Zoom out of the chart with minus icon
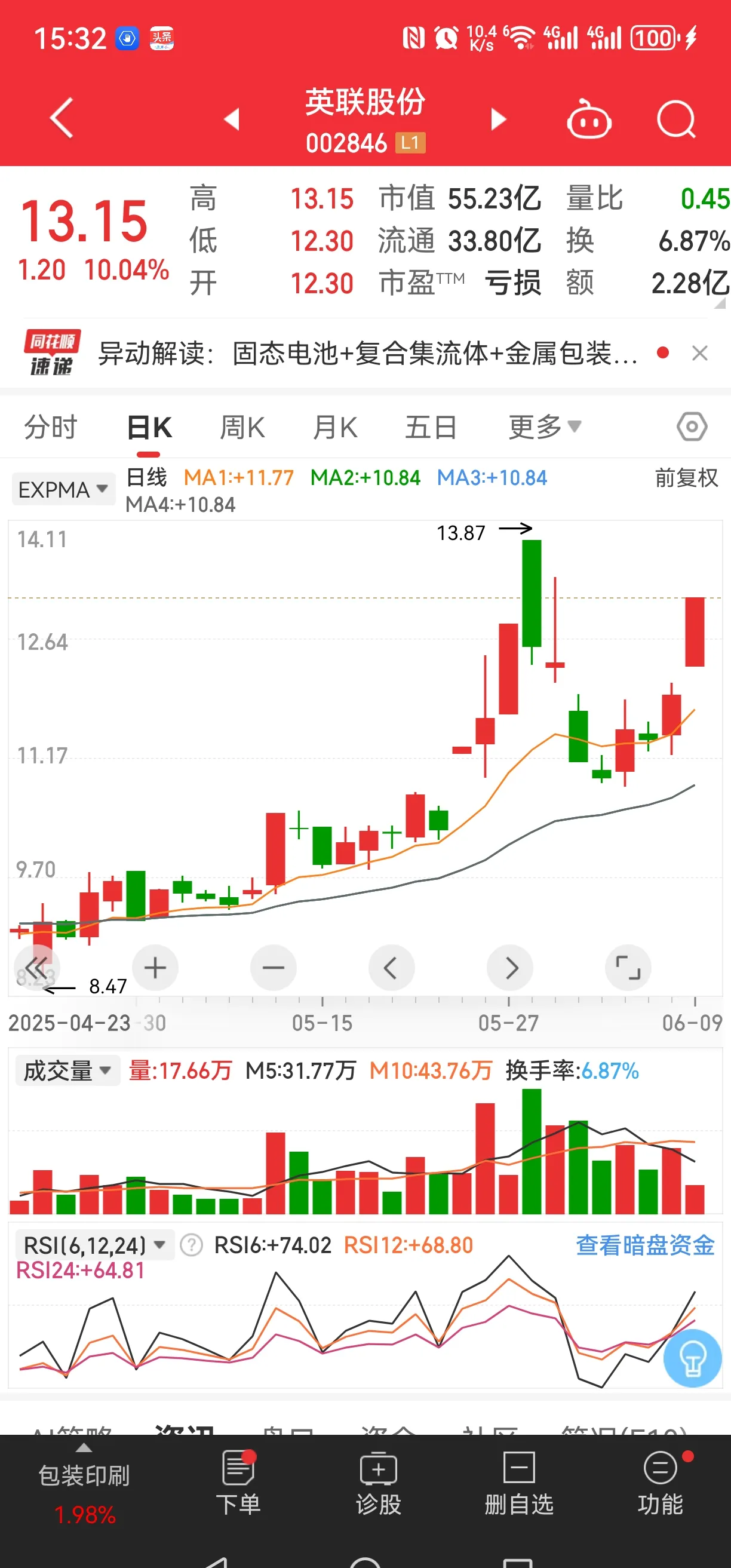The width and height of the screenshot is (731, 1568). coord(274,968)
